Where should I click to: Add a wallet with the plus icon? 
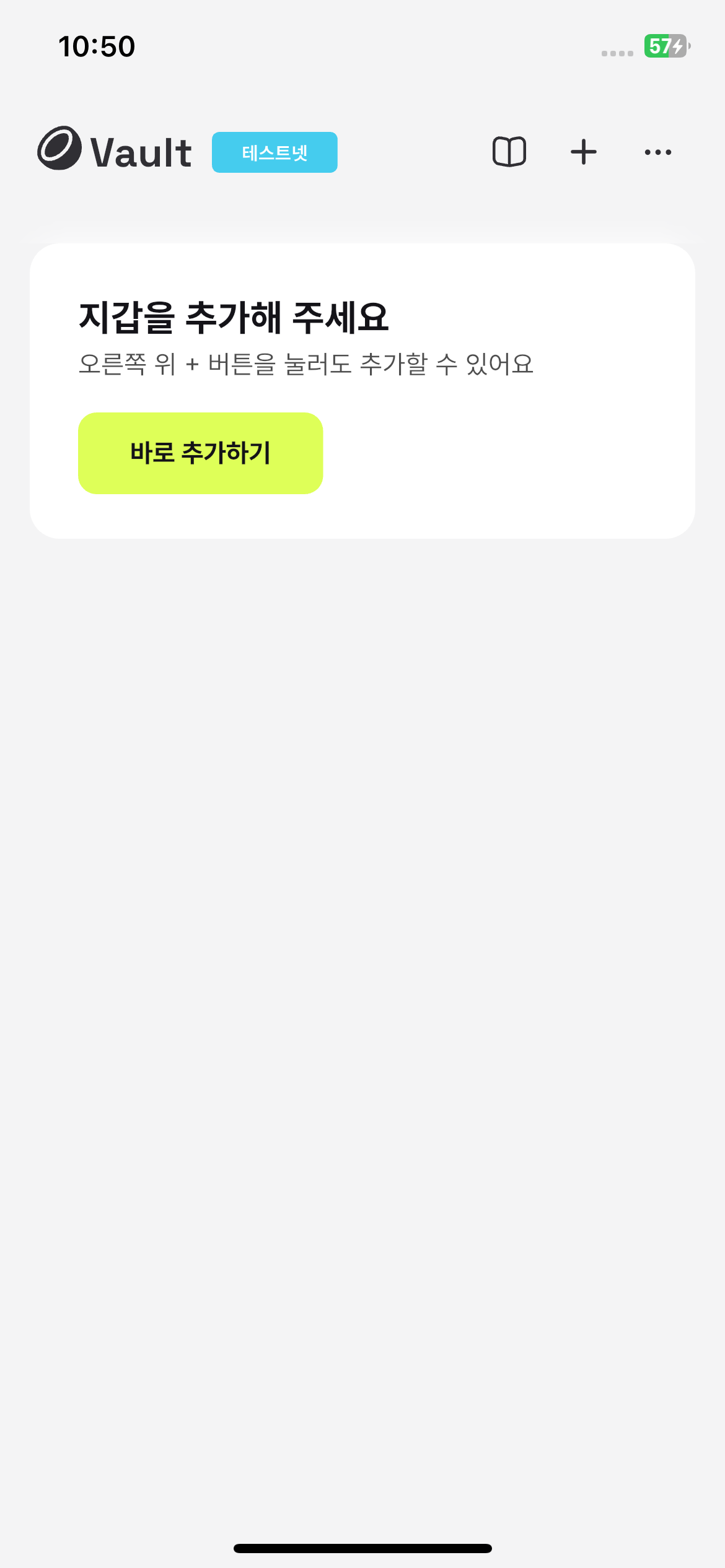pos(584,152)
